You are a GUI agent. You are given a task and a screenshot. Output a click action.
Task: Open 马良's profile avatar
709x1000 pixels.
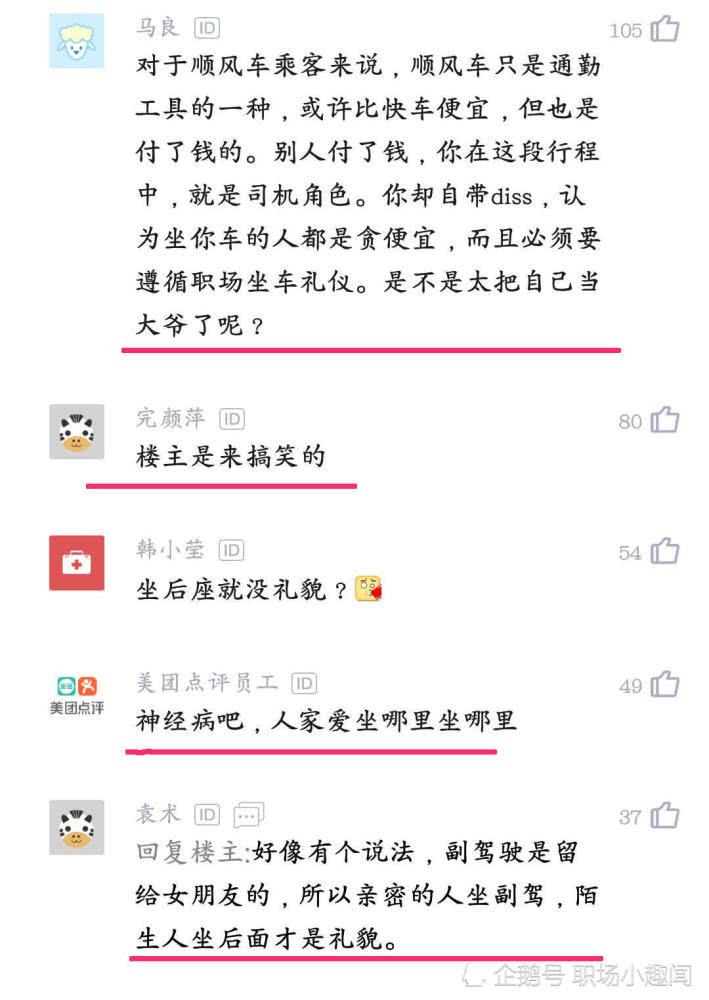click(76, 41)
